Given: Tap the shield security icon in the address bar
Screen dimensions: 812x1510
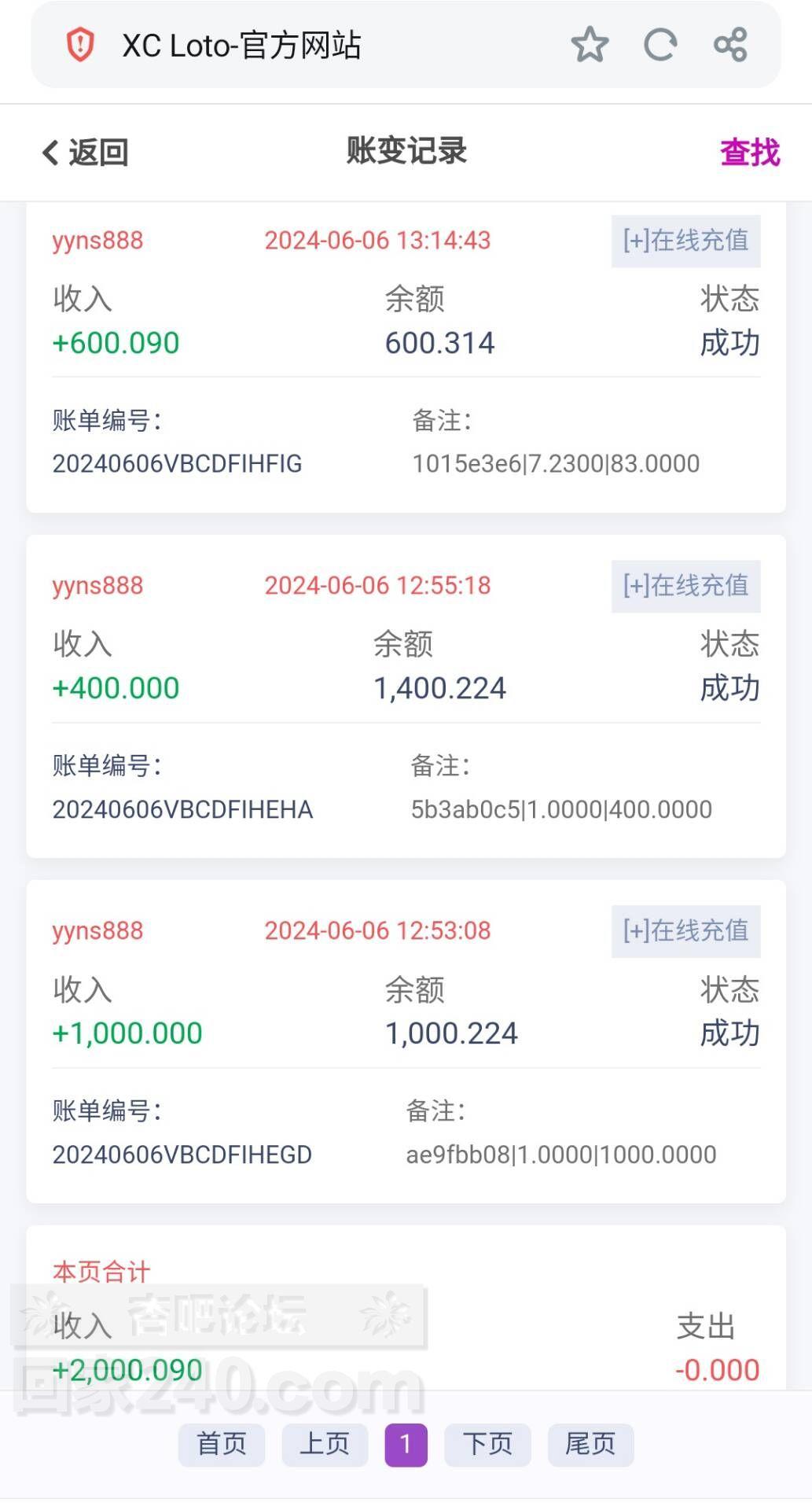Looking at the screenshot, I should tap(80, 45).
